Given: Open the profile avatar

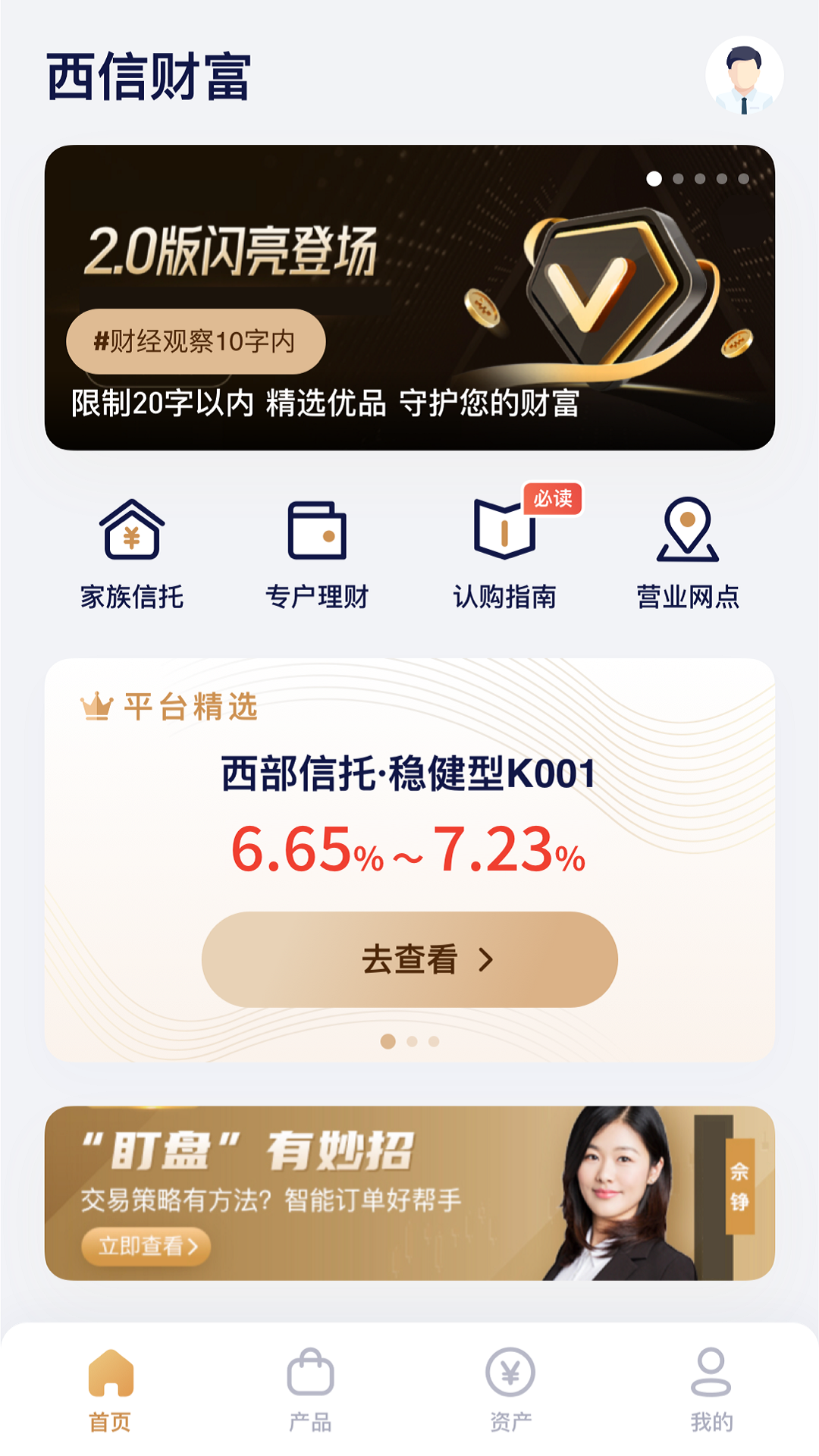Looking at the screenshot, I should [744, 75].
